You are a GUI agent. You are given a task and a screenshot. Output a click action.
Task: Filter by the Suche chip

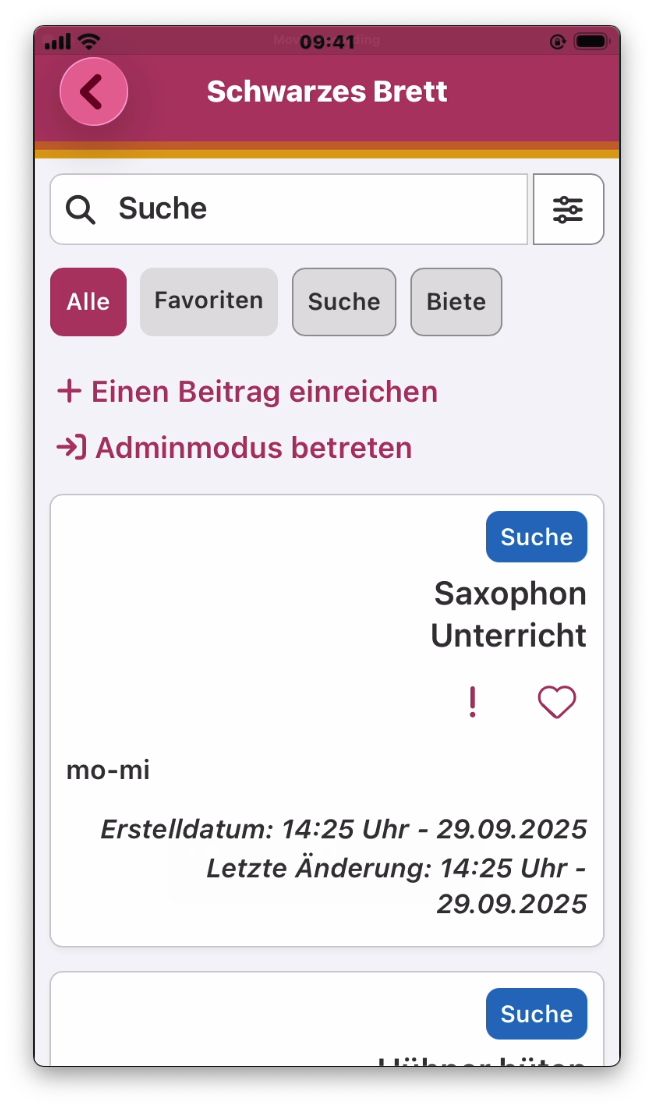pos(343,302)
